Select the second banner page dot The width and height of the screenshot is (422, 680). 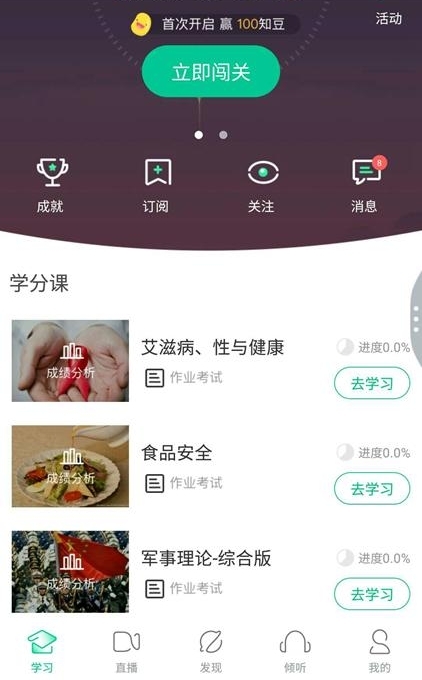[223, 135]
